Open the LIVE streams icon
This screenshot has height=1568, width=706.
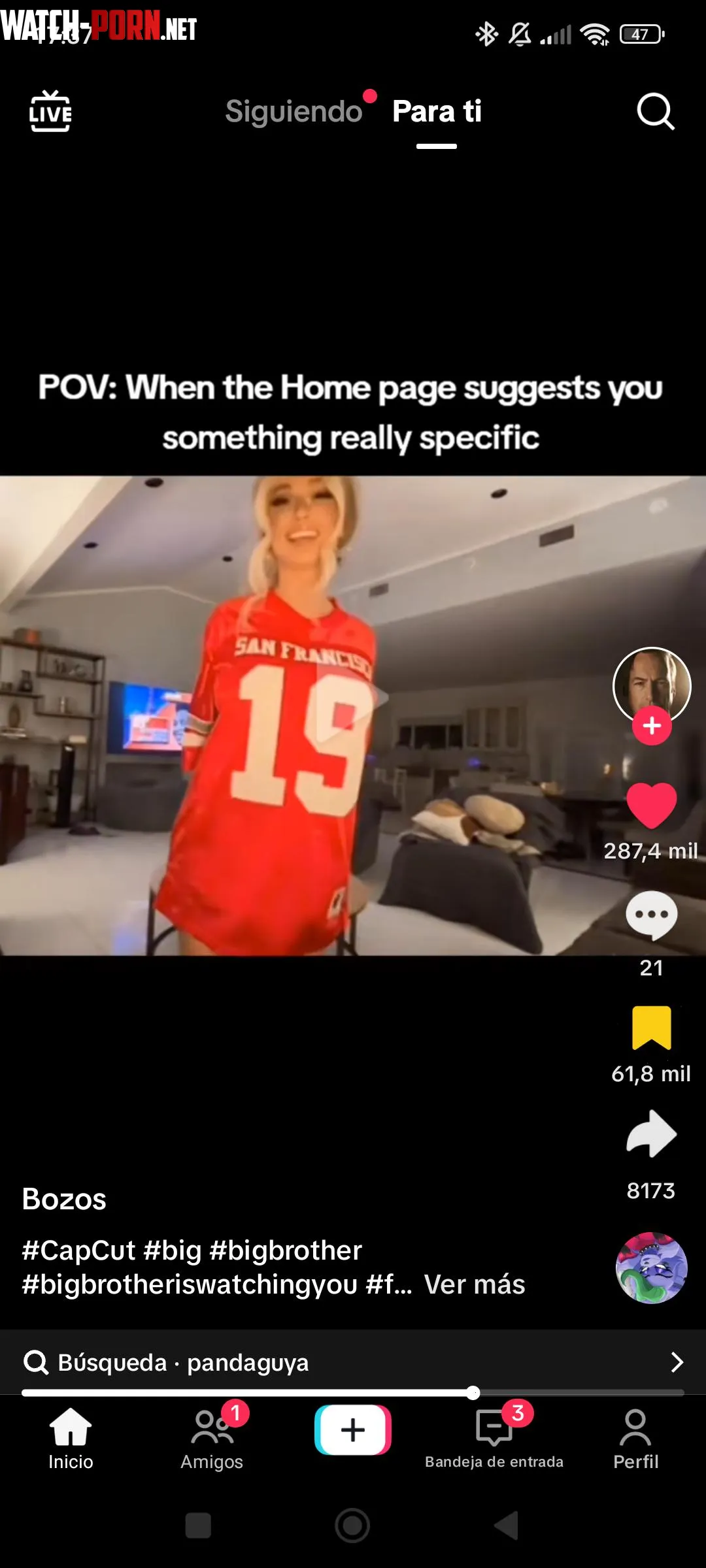[x=50, y=112]
